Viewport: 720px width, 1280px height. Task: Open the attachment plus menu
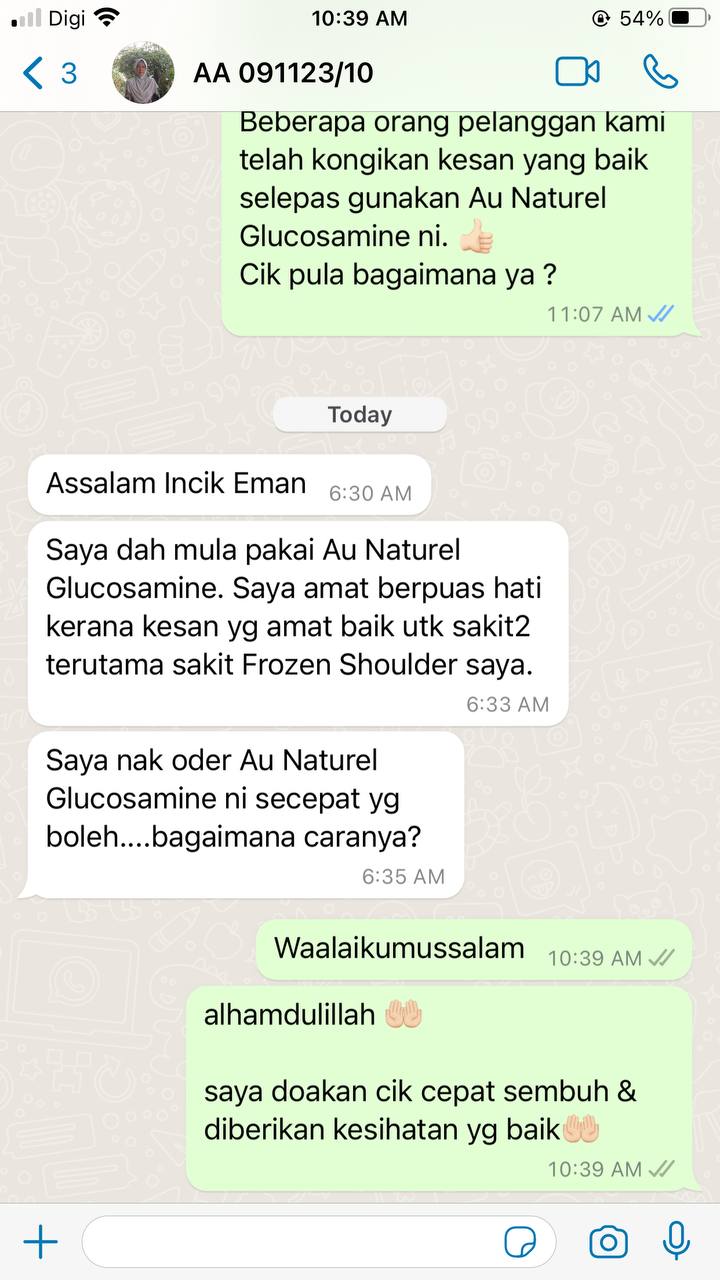(x=41, y=1243)
